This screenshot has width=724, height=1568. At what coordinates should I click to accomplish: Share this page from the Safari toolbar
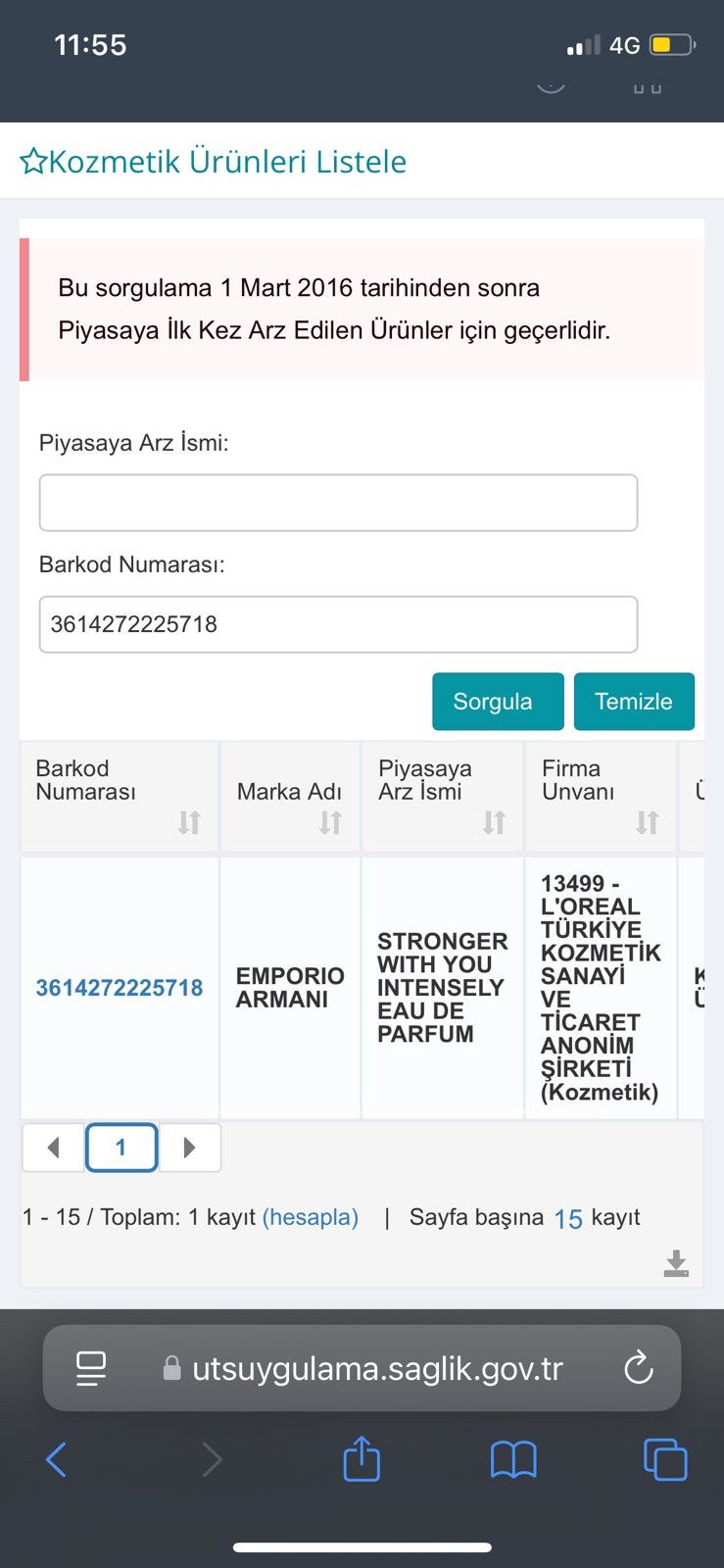pos(362,1457)
